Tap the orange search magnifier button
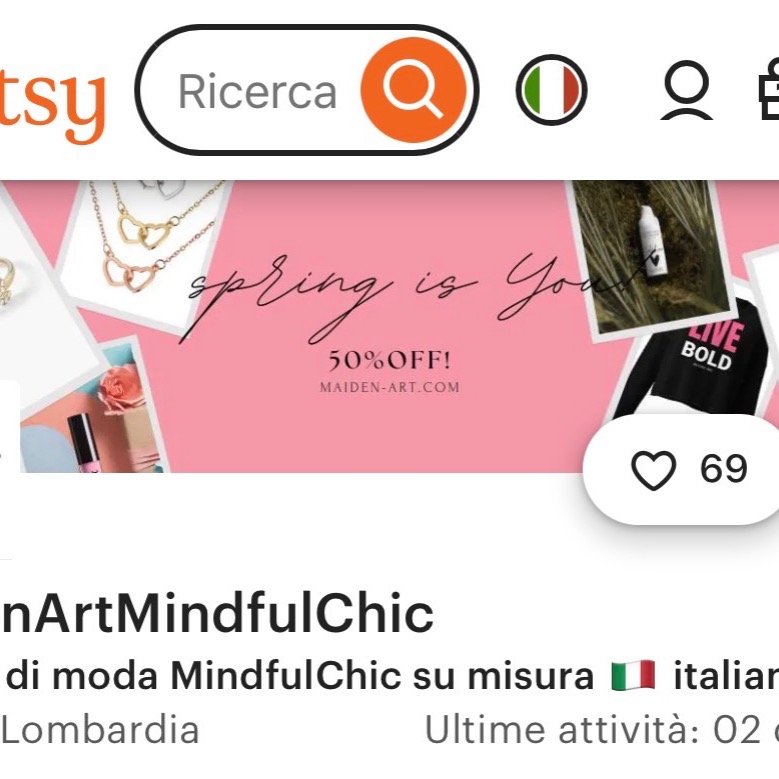 (413, 91)
